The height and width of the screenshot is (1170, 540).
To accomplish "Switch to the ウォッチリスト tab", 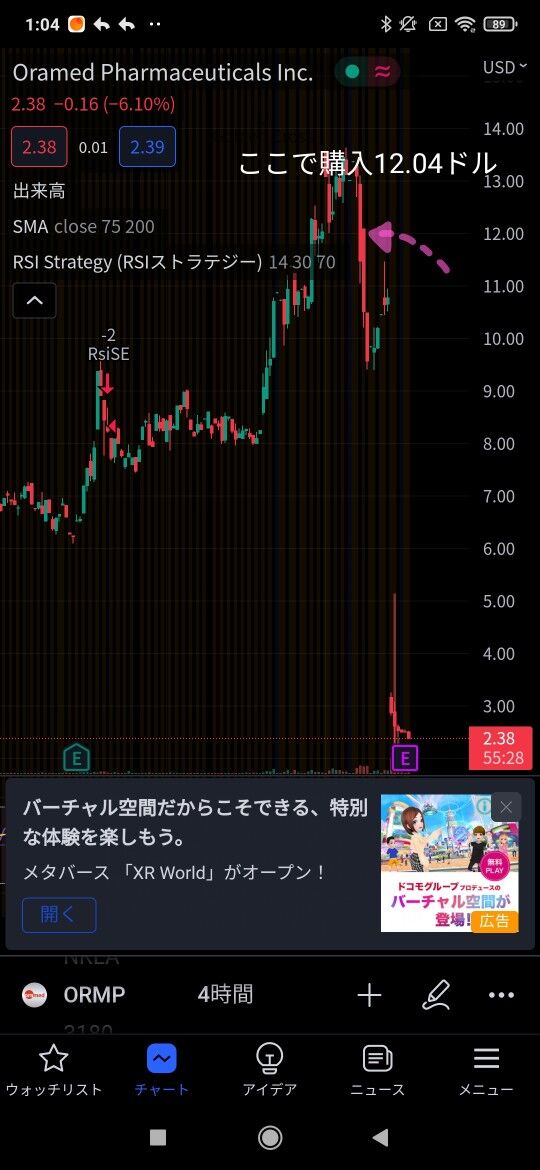I will click(54, 1070).
